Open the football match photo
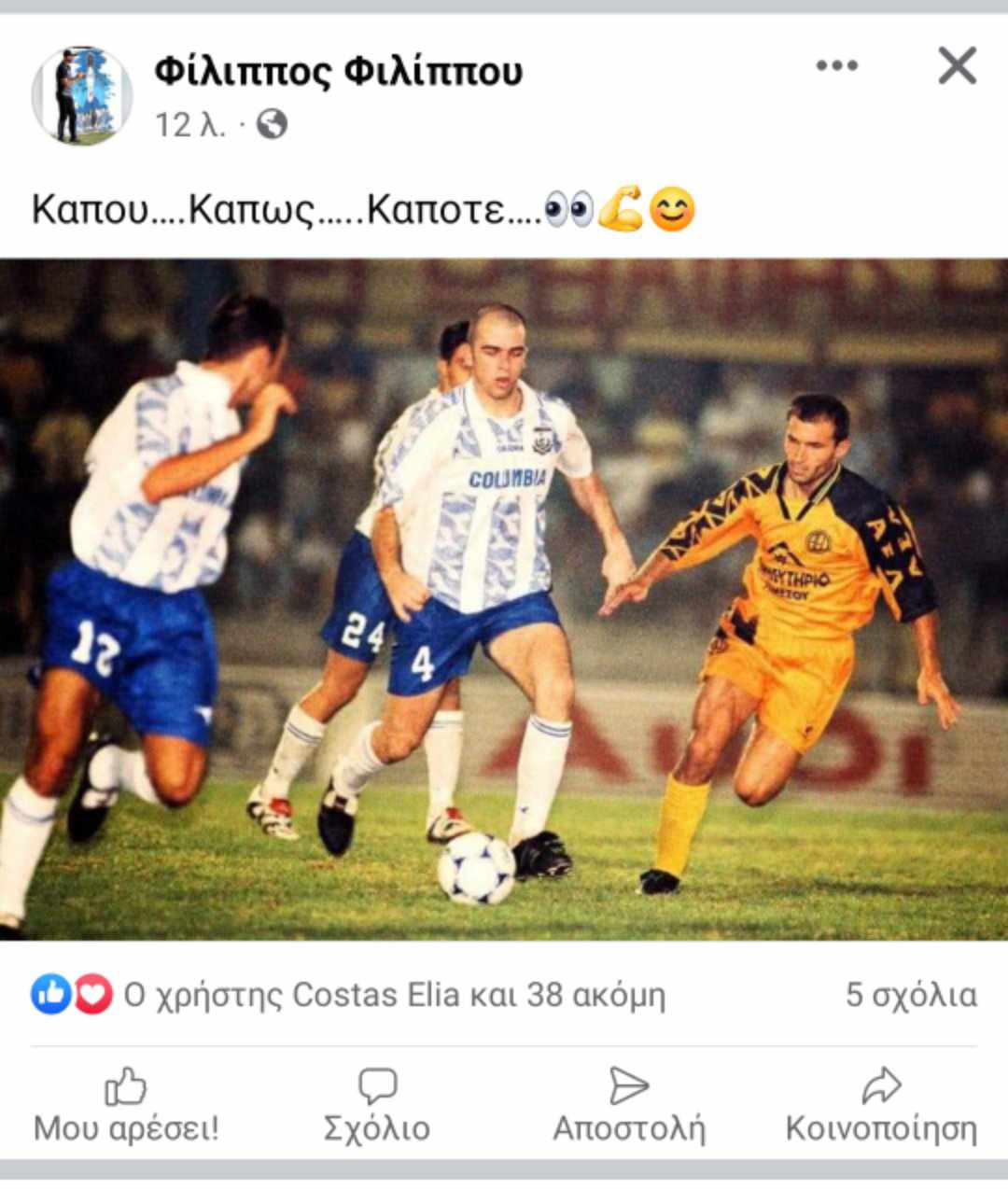Screen dimensions: 1008x1189 click(x=504, y=599)
